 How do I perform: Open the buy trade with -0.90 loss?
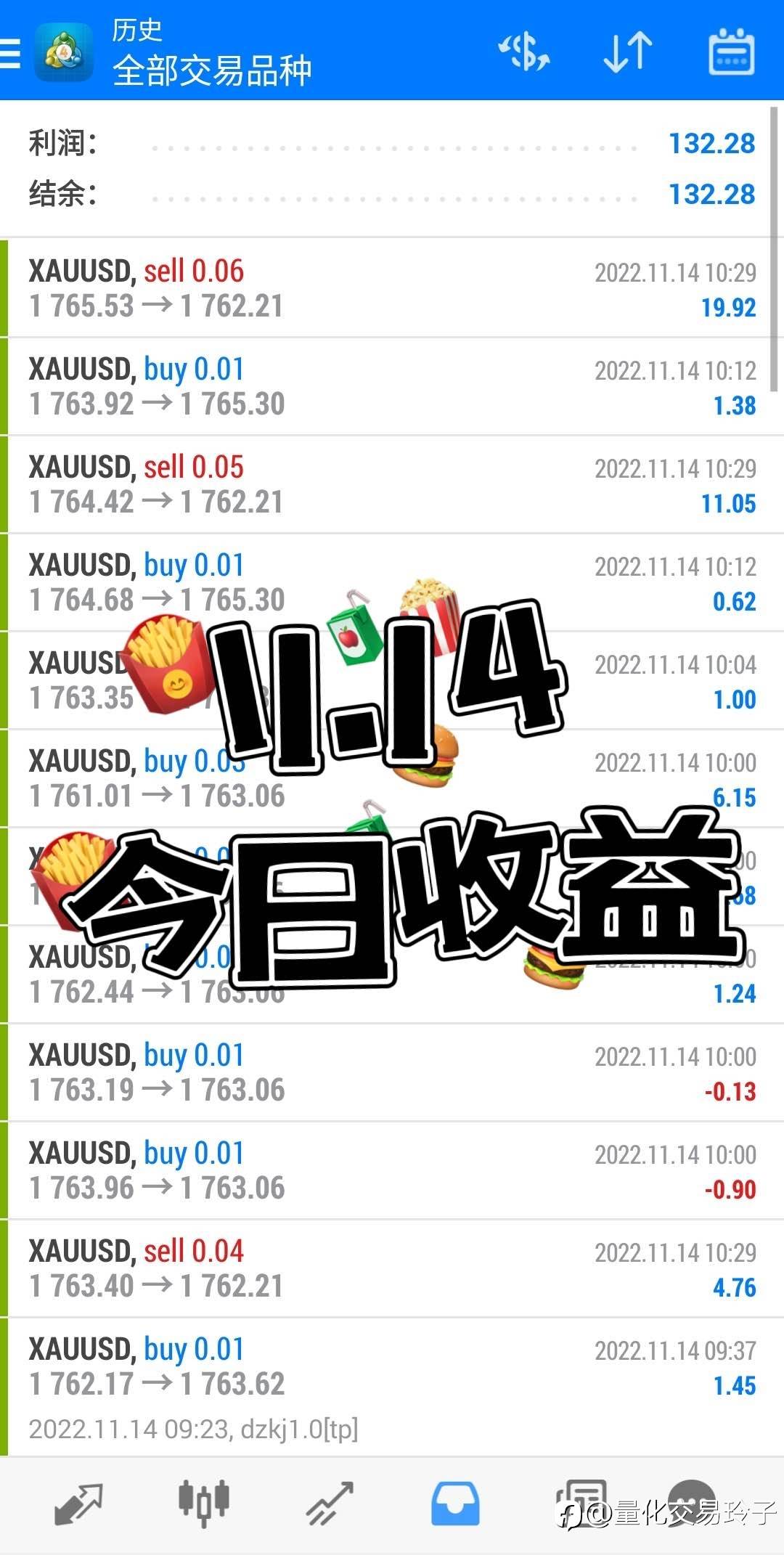click(392, 1170)
